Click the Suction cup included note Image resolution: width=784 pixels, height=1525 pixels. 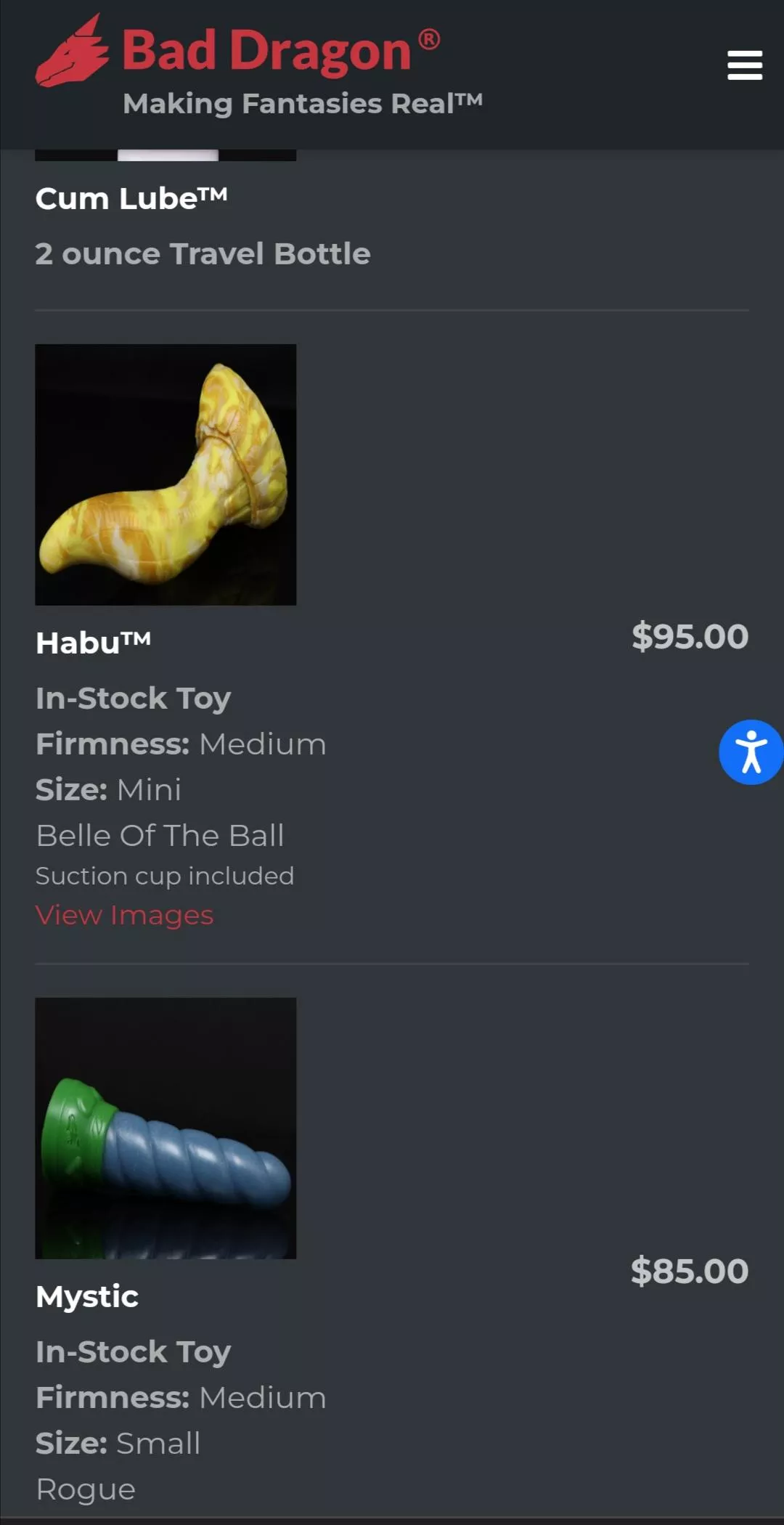click(165, 876)
